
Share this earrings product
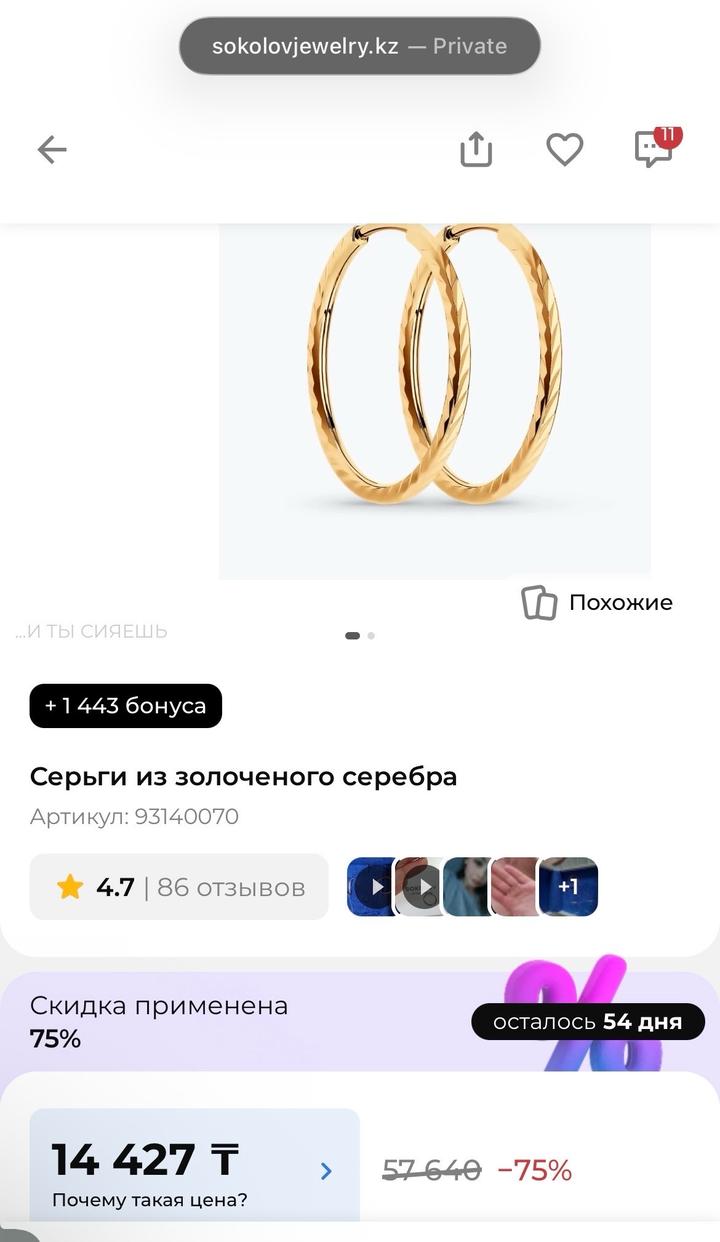476,150
